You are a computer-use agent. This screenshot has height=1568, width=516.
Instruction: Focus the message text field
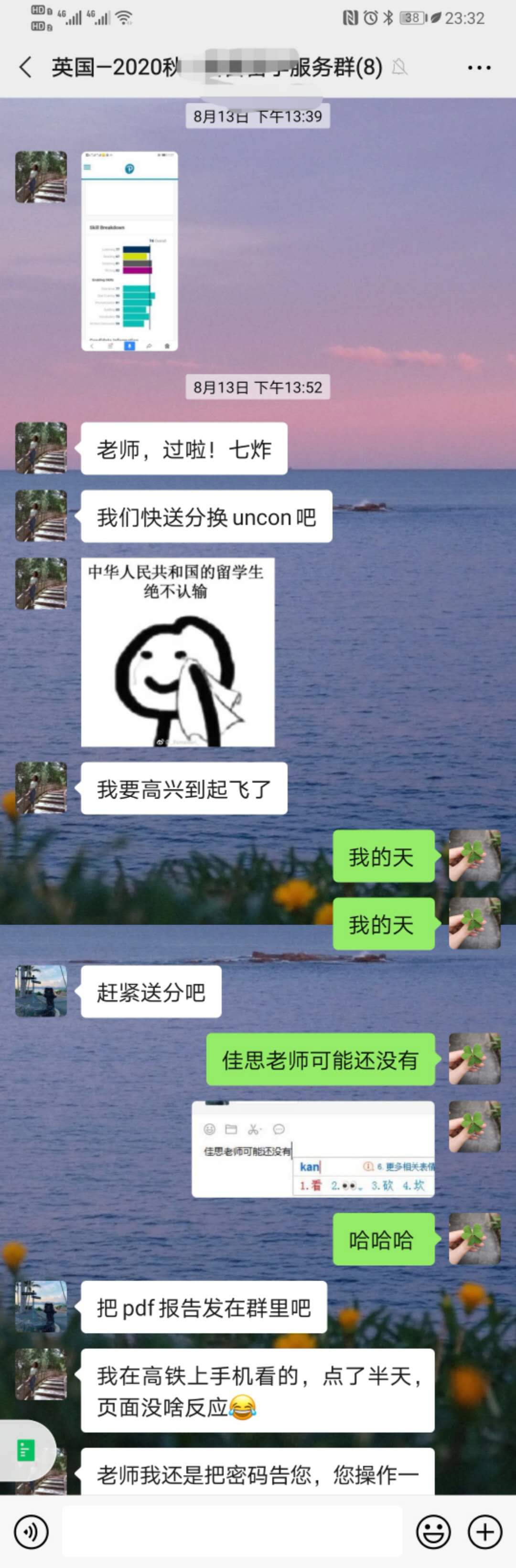(x=232, y=1531)
